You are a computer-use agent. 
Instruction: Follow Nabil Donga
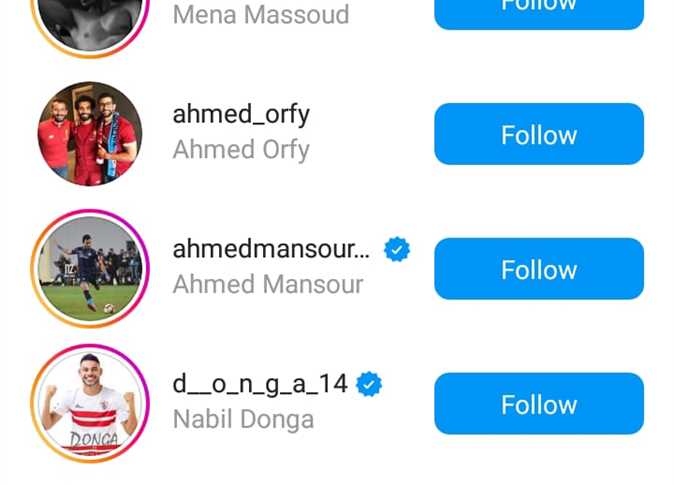coord(538,404)
